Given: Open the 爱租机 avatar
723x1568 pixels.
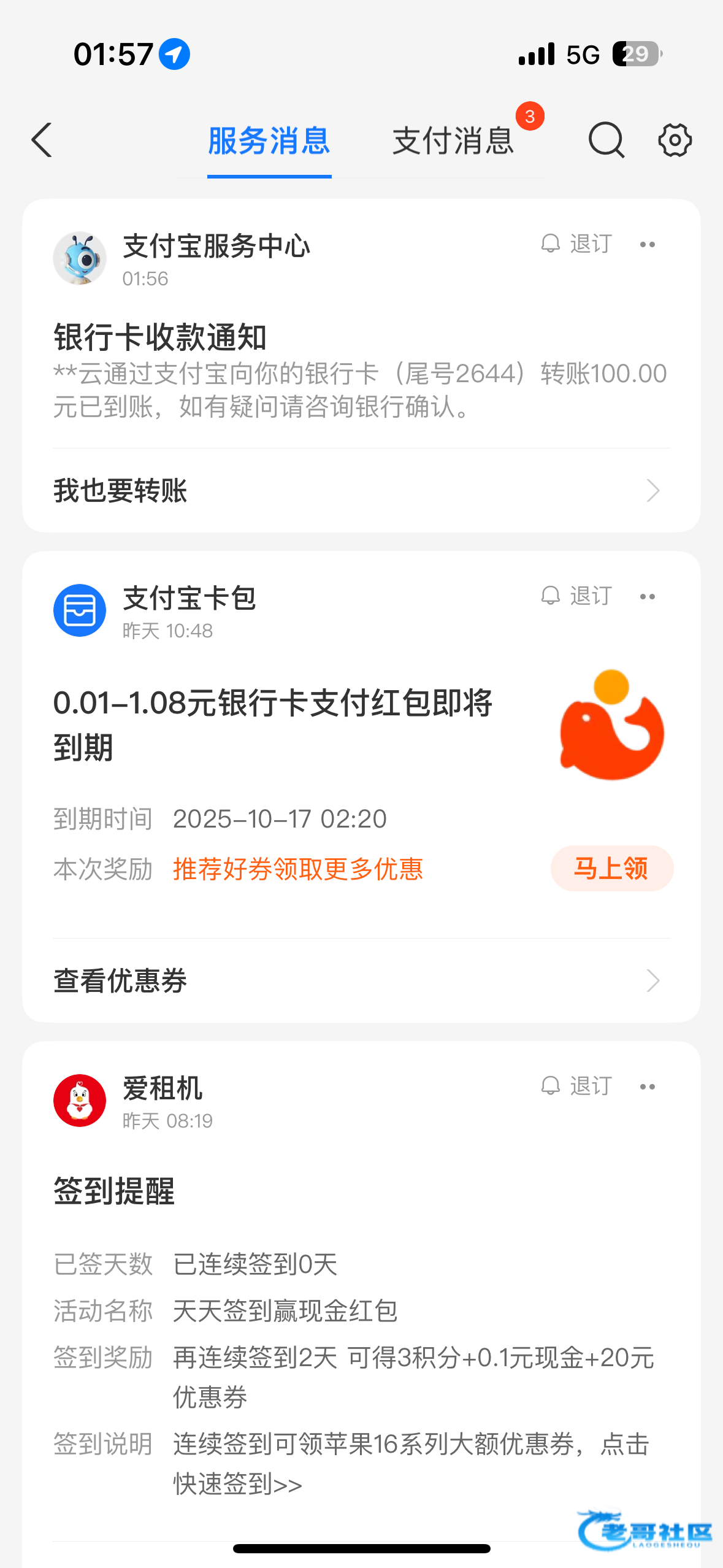Looking at the screenshot, I should (x=80, y=1101).
